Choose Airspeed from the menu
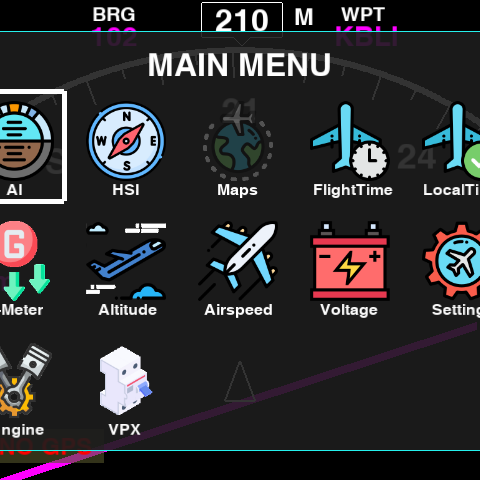The width and height of the screenshot is (480, 480). click(238, 269)
